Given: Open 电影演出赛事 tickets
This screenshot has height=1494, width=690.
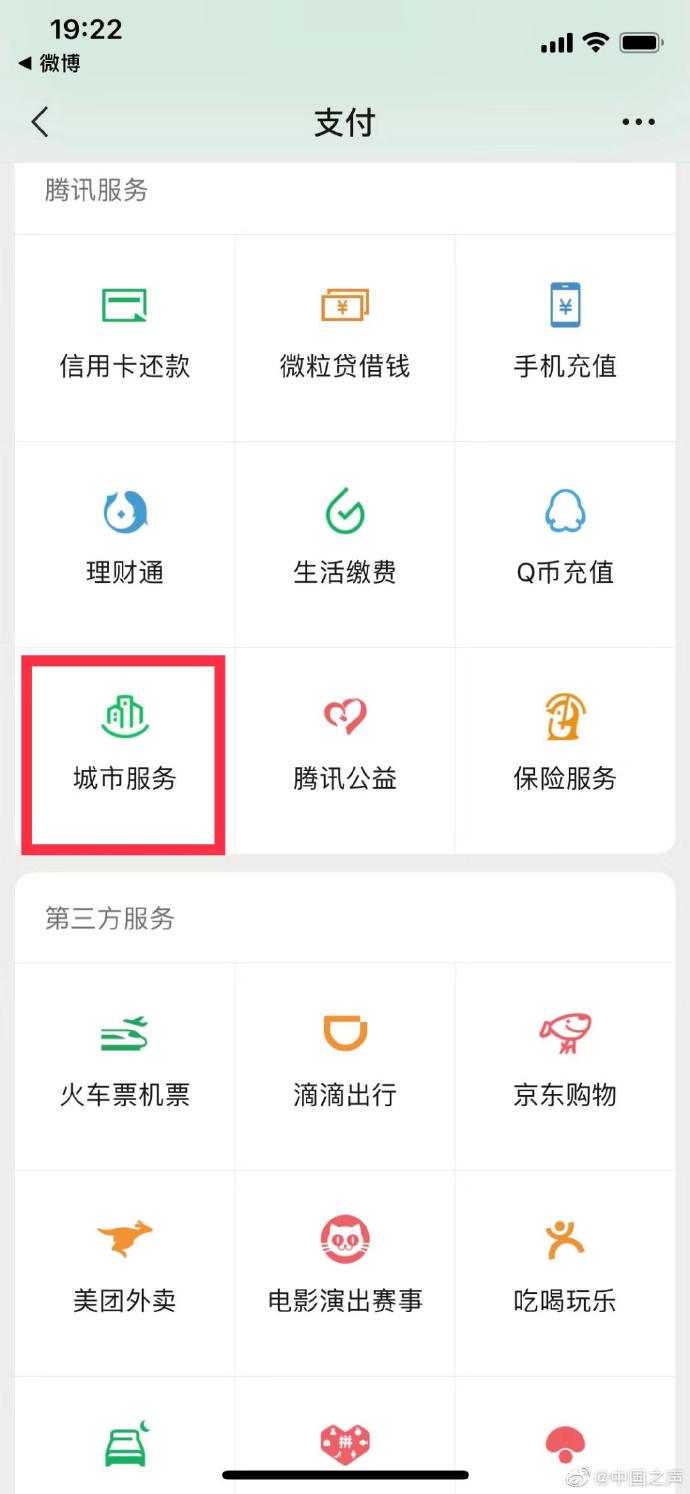Looking at the screenshot, I should 345,1270.
